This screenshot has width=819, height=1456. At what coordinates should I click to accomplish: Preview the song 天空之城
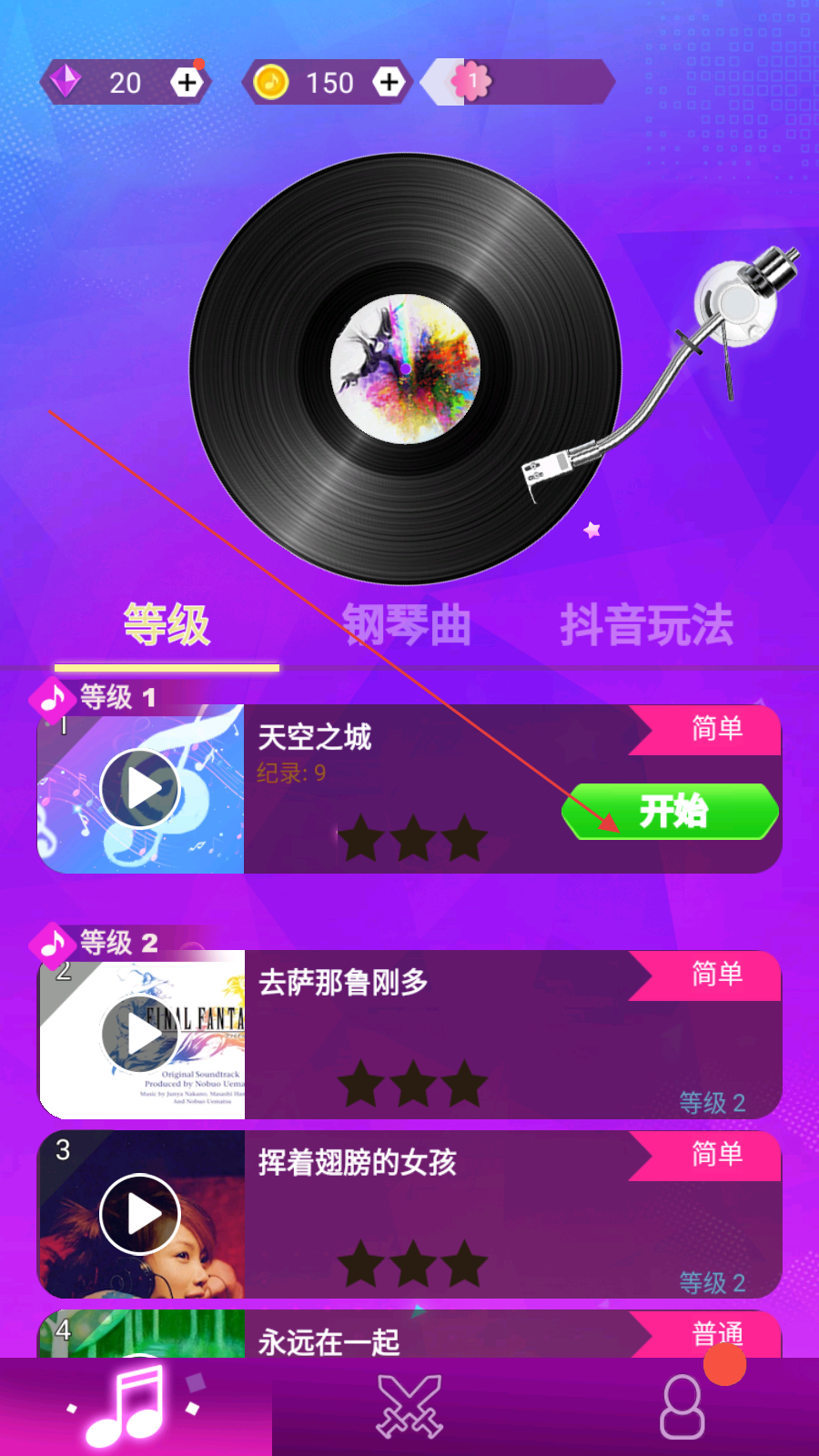point(140,788)
